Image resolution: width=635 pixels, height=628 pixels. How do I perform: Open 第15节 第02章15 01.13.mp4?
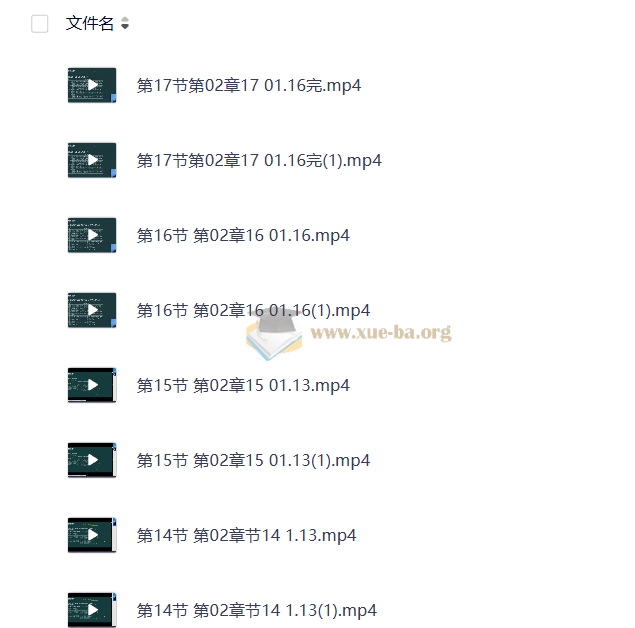[243, 386]
